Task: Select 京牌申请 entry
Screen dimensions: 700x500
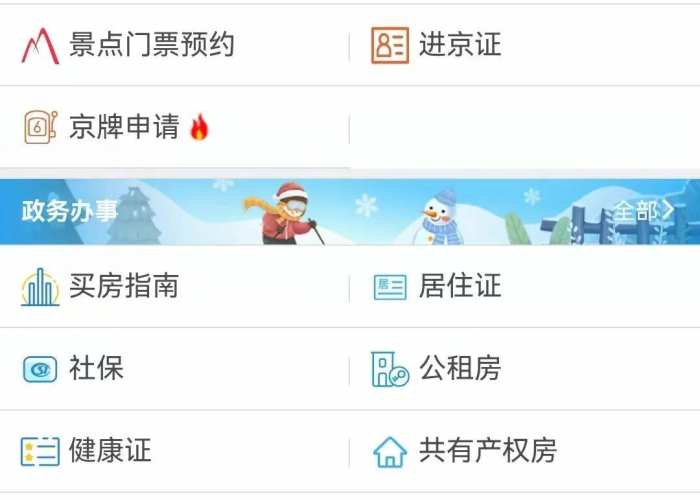Action: (x=123, y=127)
